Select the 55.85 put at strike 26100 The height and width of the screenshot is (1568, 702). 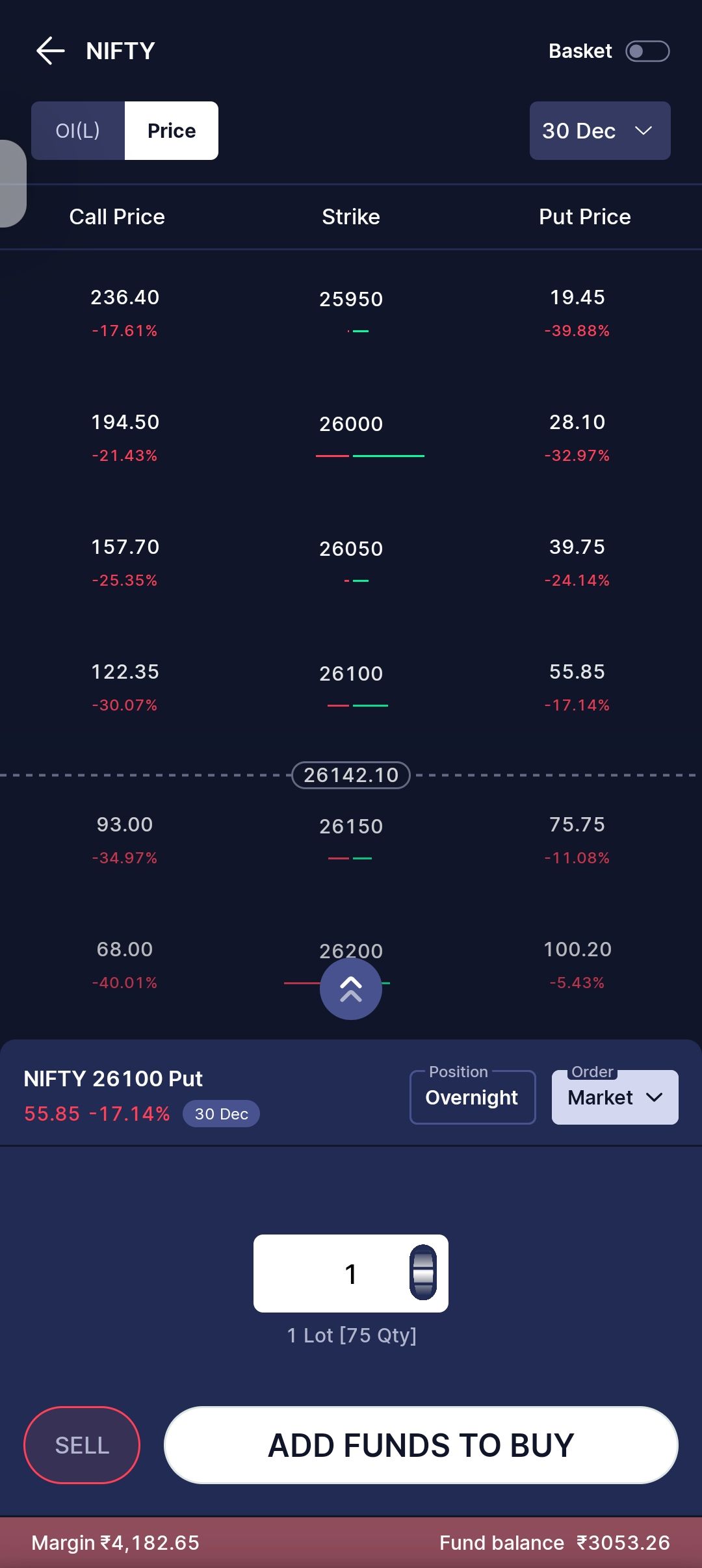pyautogui.click(x=577, y=687)
